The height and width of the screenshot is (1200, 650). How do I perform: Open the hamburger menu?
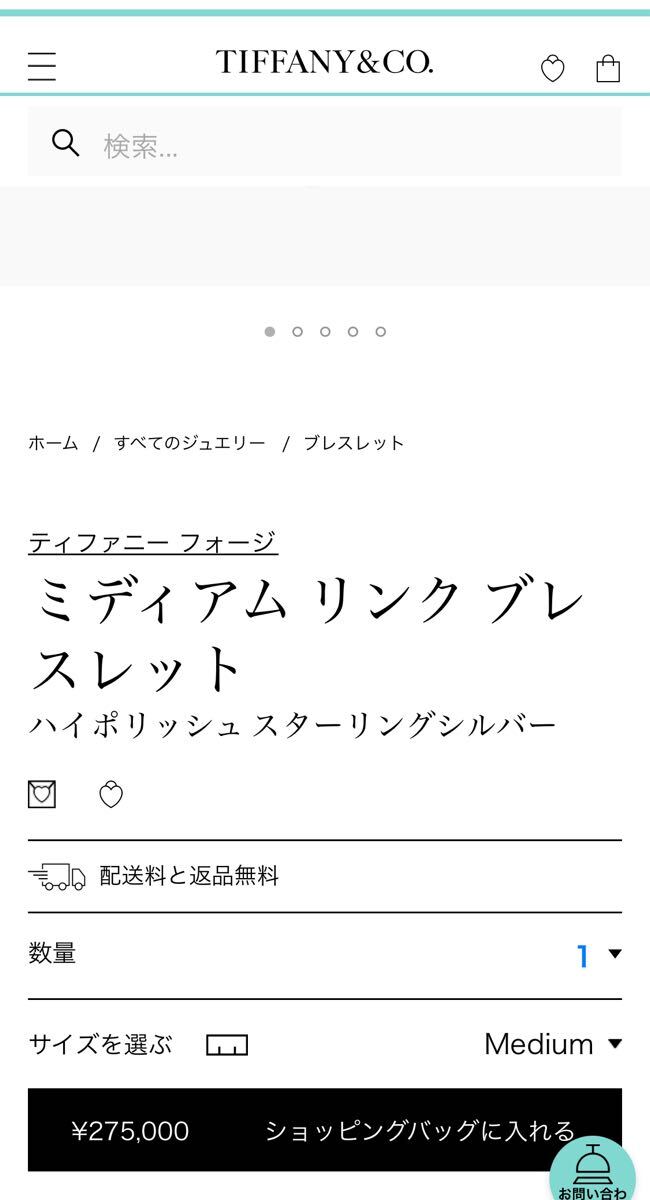(42, 66)
